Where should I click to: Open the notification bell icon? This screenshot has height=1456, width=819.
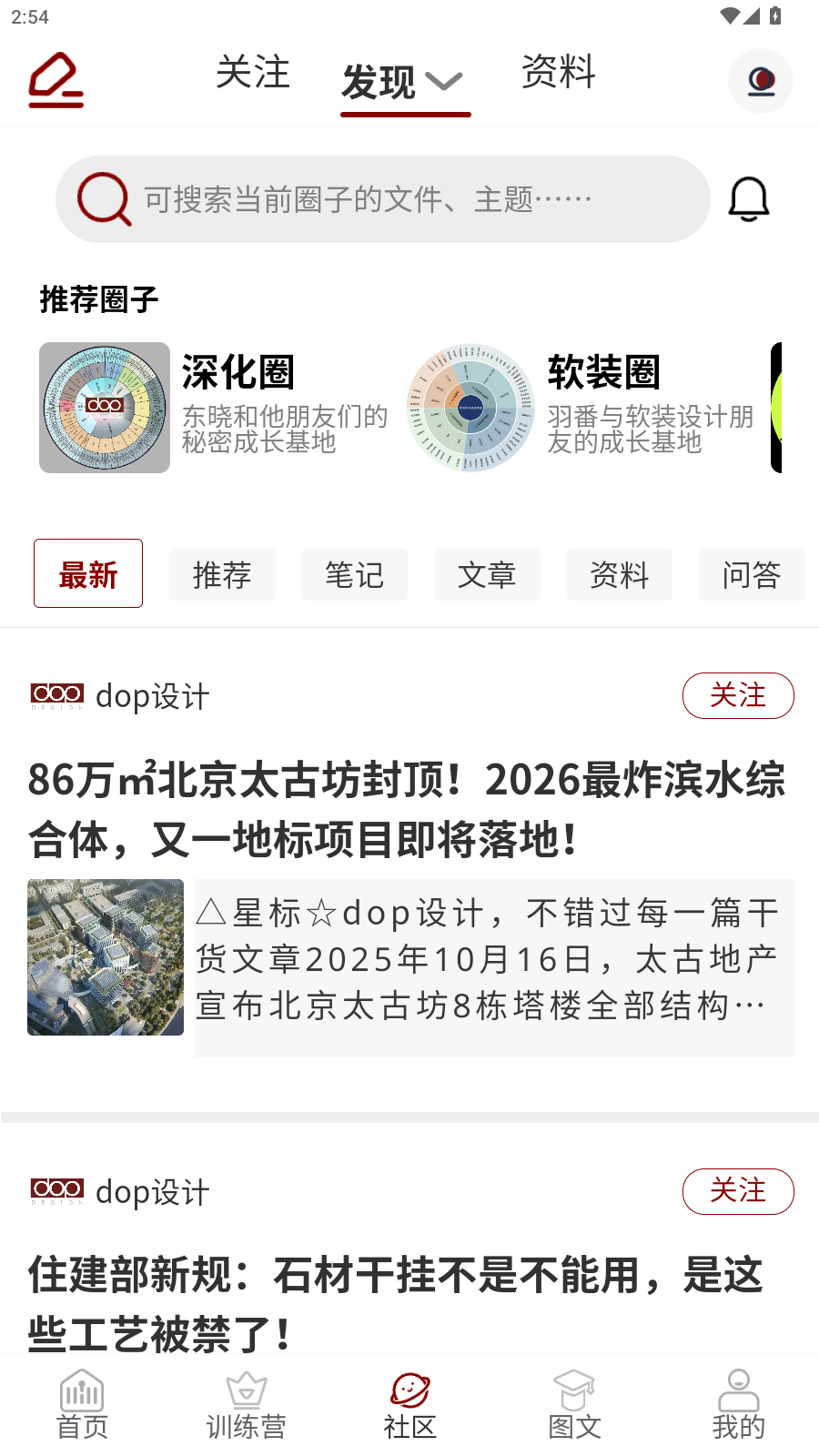click(749, 198)
